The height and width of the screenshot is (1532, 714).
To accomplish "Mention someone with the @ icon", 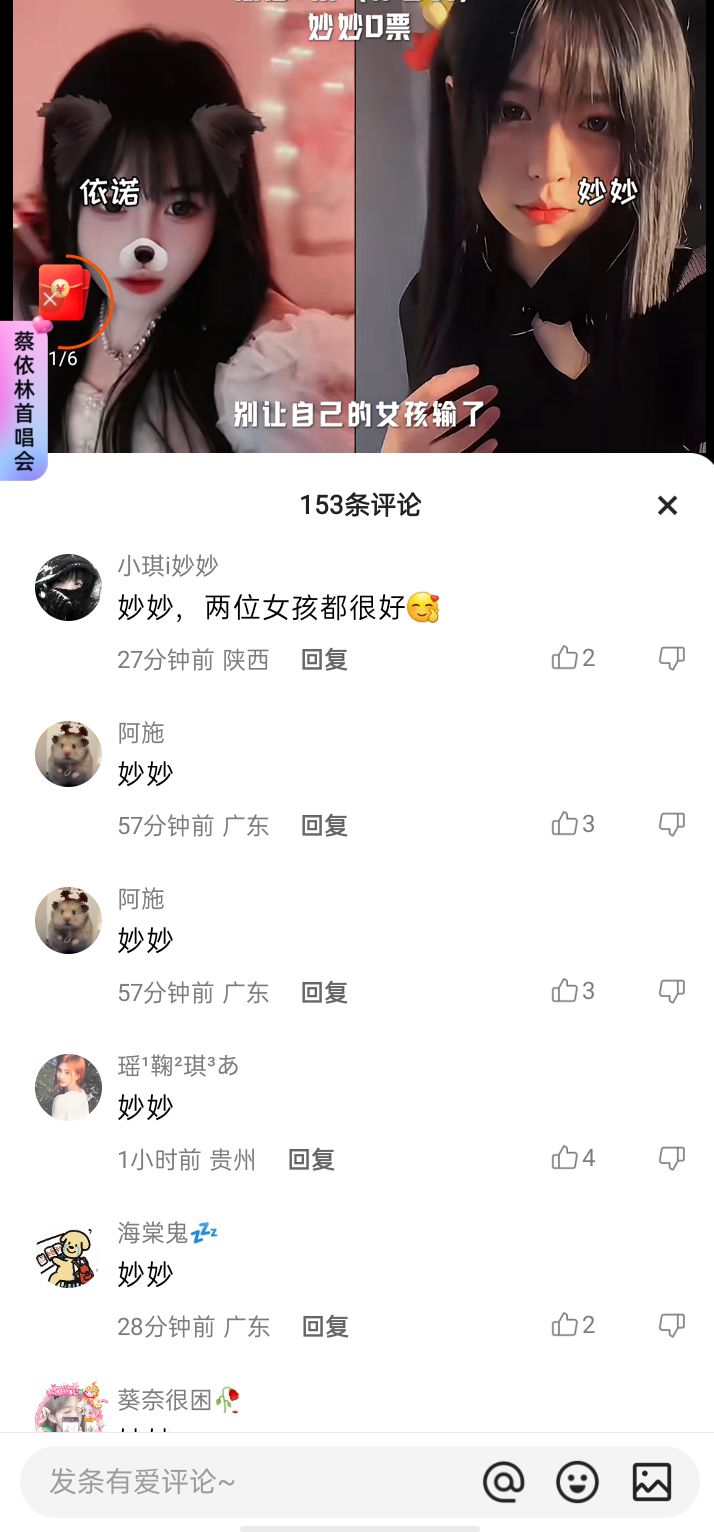I will [x=503, y=1482].
